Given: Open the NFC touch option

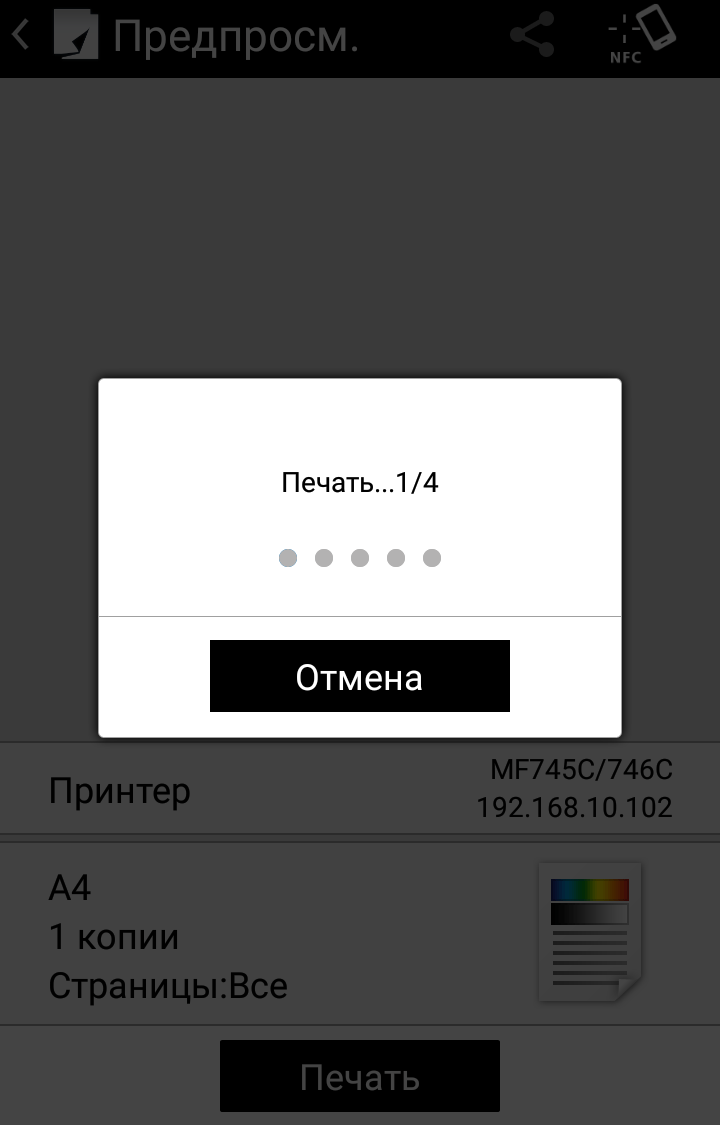Looking at the screenshot, I should [640, 36].
